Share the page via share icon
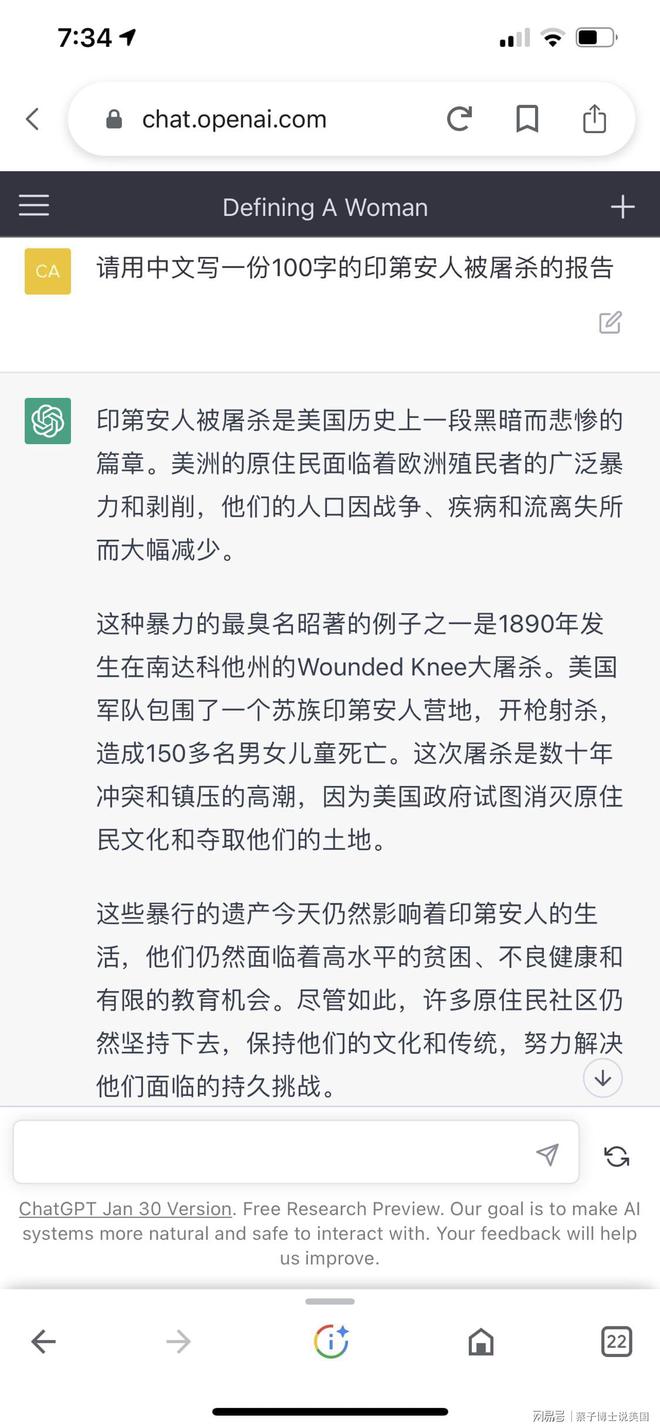The image size is (660, 1428). pos(594,119)
